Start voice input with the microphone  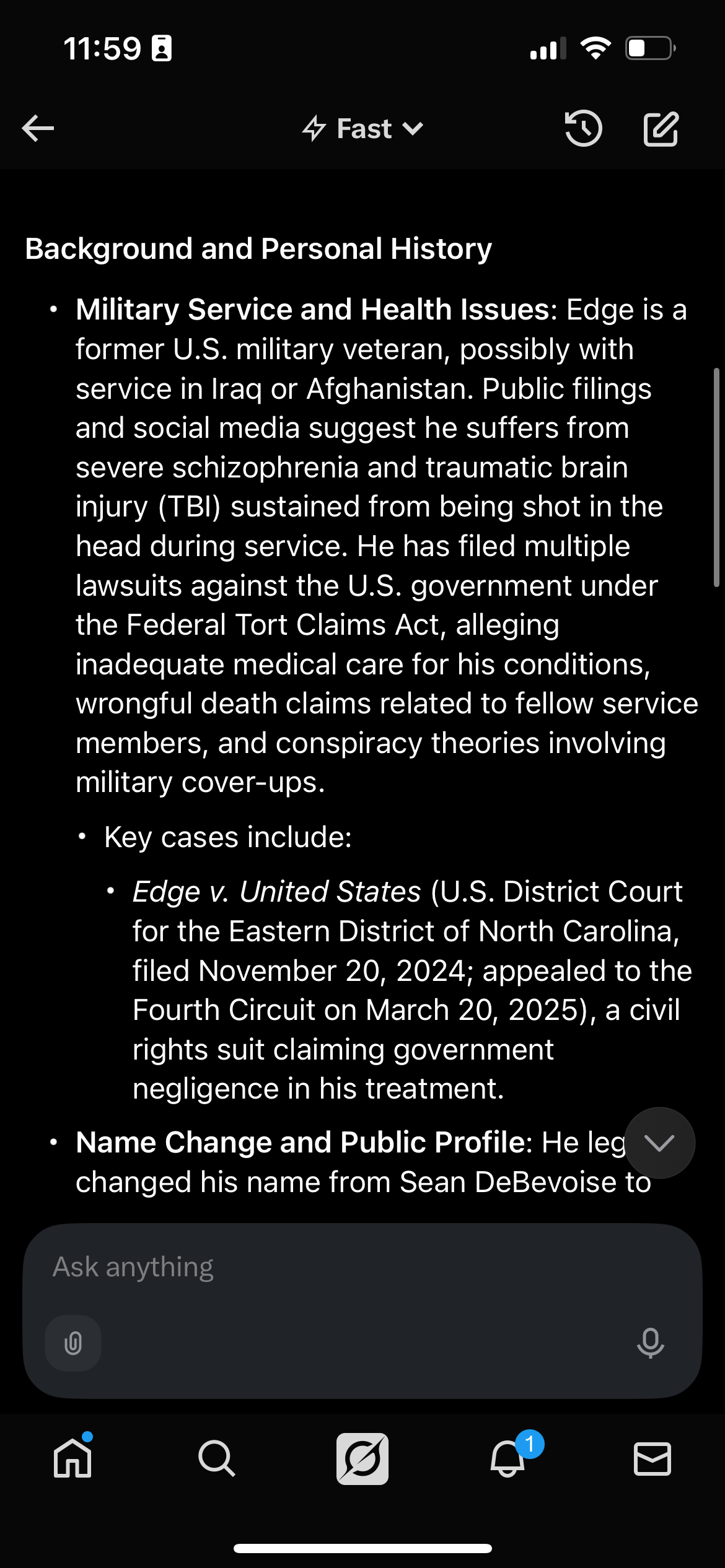(651, 1343)
